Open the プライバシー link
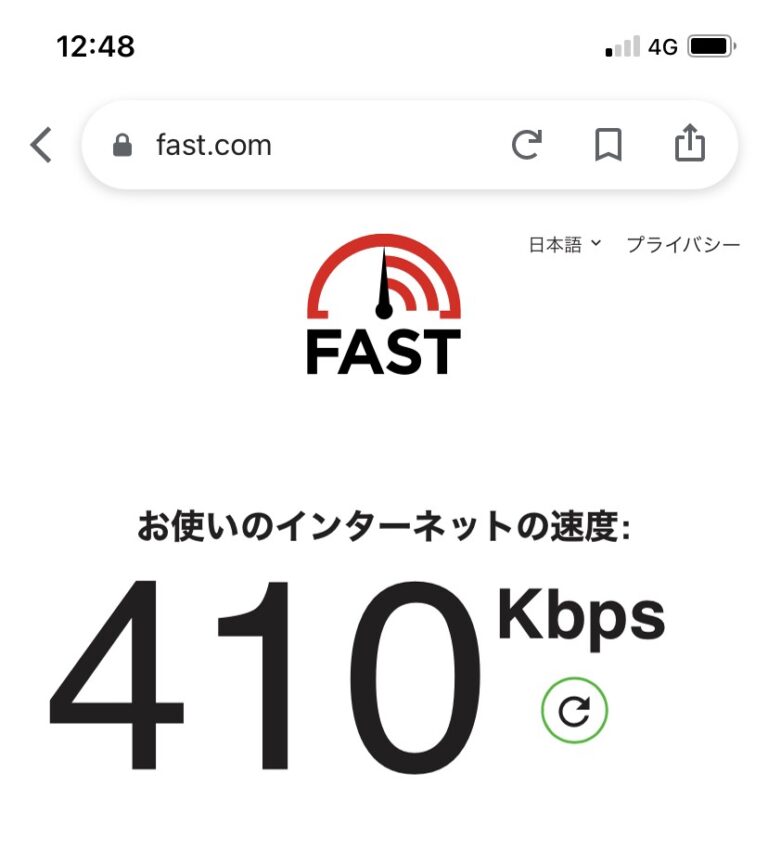Viewport: 768px width, 851px height. point(683,244)
